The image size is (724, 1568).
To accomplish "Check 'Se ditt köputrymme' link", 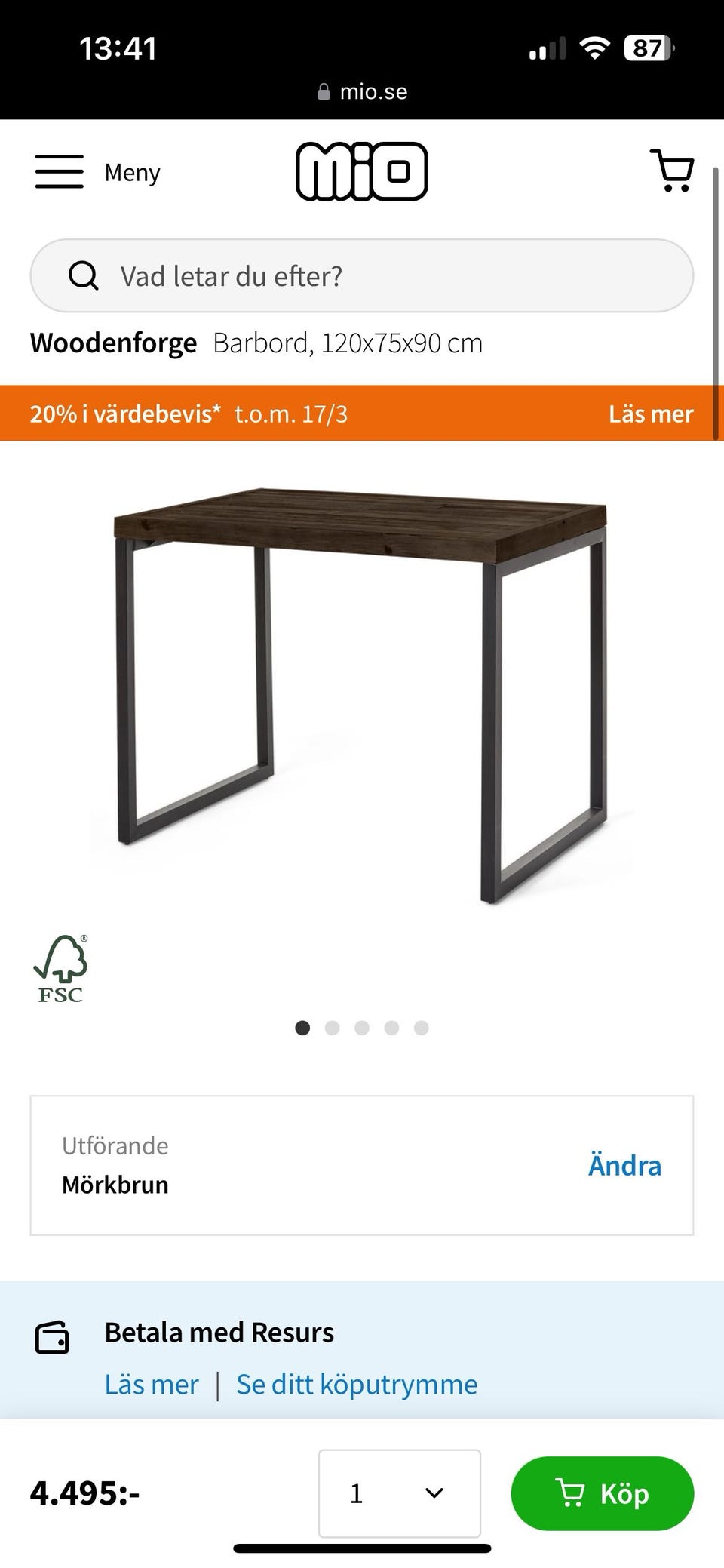I will tap(357, 1385).
